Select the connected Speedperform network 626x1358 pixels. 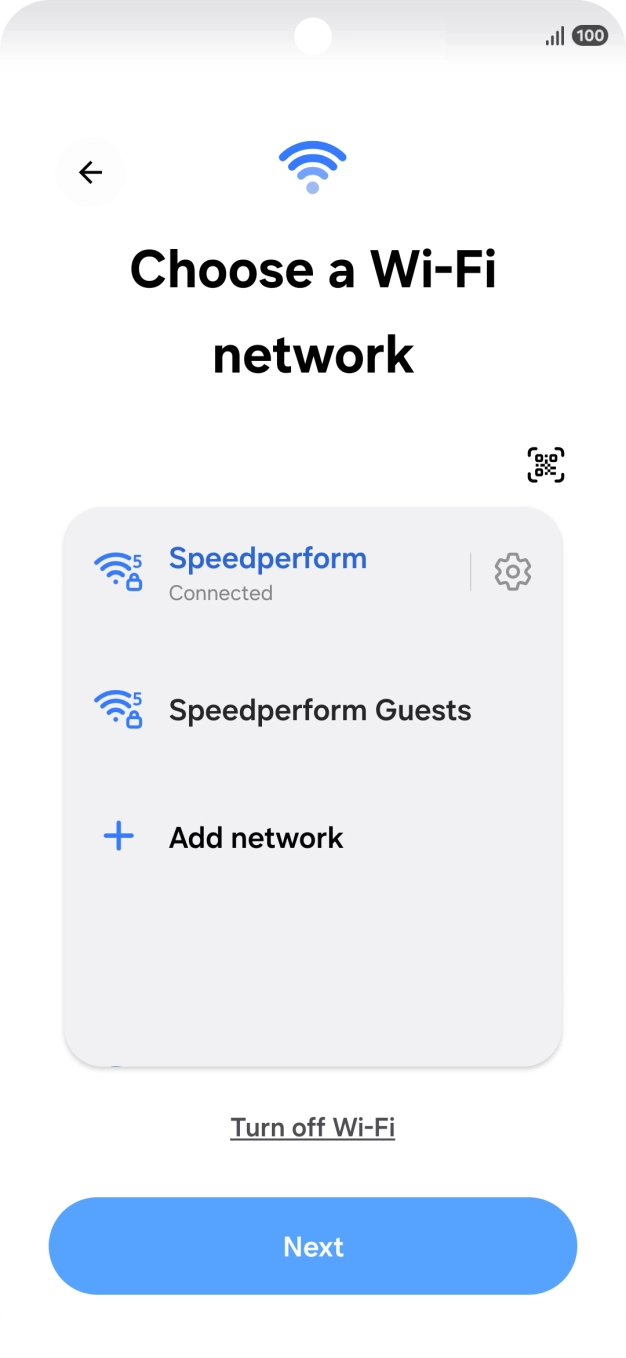click(268, 573)
